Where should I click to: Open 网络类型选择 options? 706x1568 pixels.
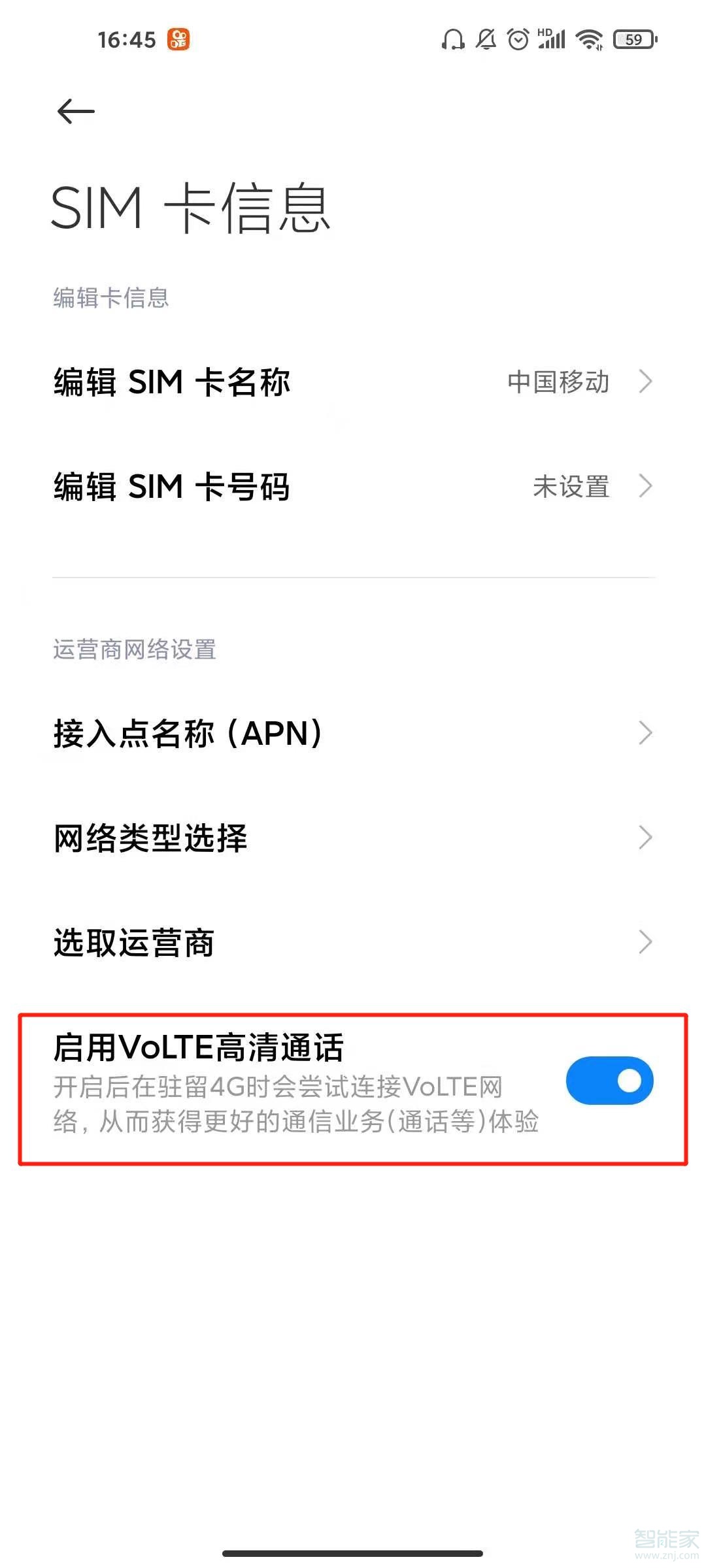pyautogui.click(x=353, y=838)
